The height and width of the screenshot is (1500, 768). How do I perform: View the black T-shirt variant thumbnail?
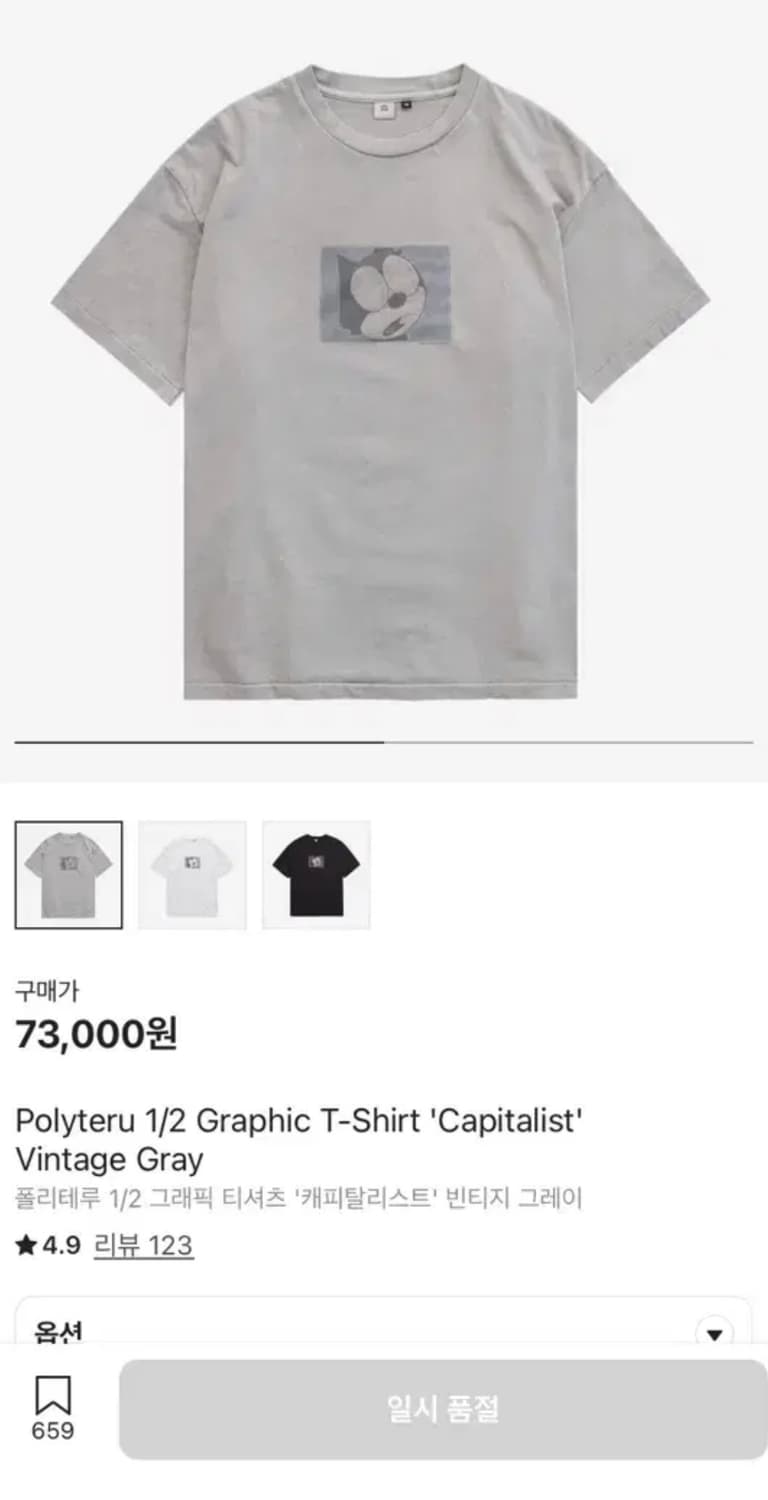pos(317,873)
